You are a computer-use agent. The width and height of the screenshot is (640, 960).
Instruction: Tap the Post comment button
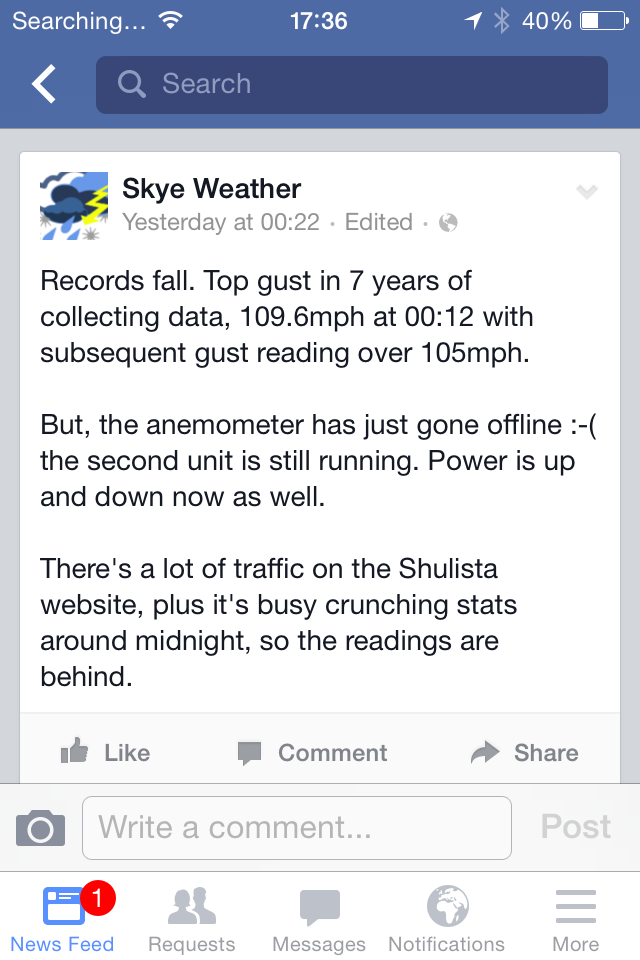click(576, 827)
